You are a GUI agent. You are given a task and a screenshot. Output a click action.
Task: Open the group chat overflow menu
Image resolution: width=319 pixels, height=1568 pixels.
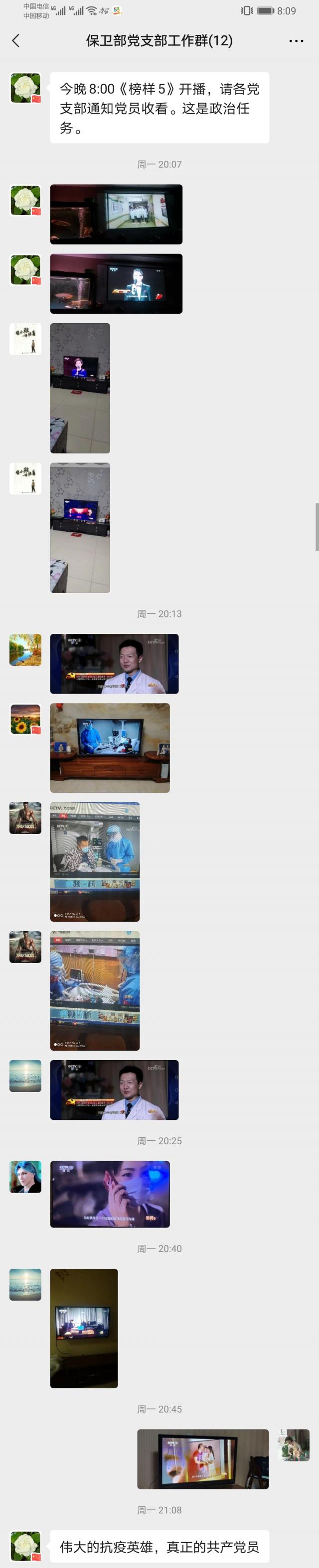click(296, 41)
